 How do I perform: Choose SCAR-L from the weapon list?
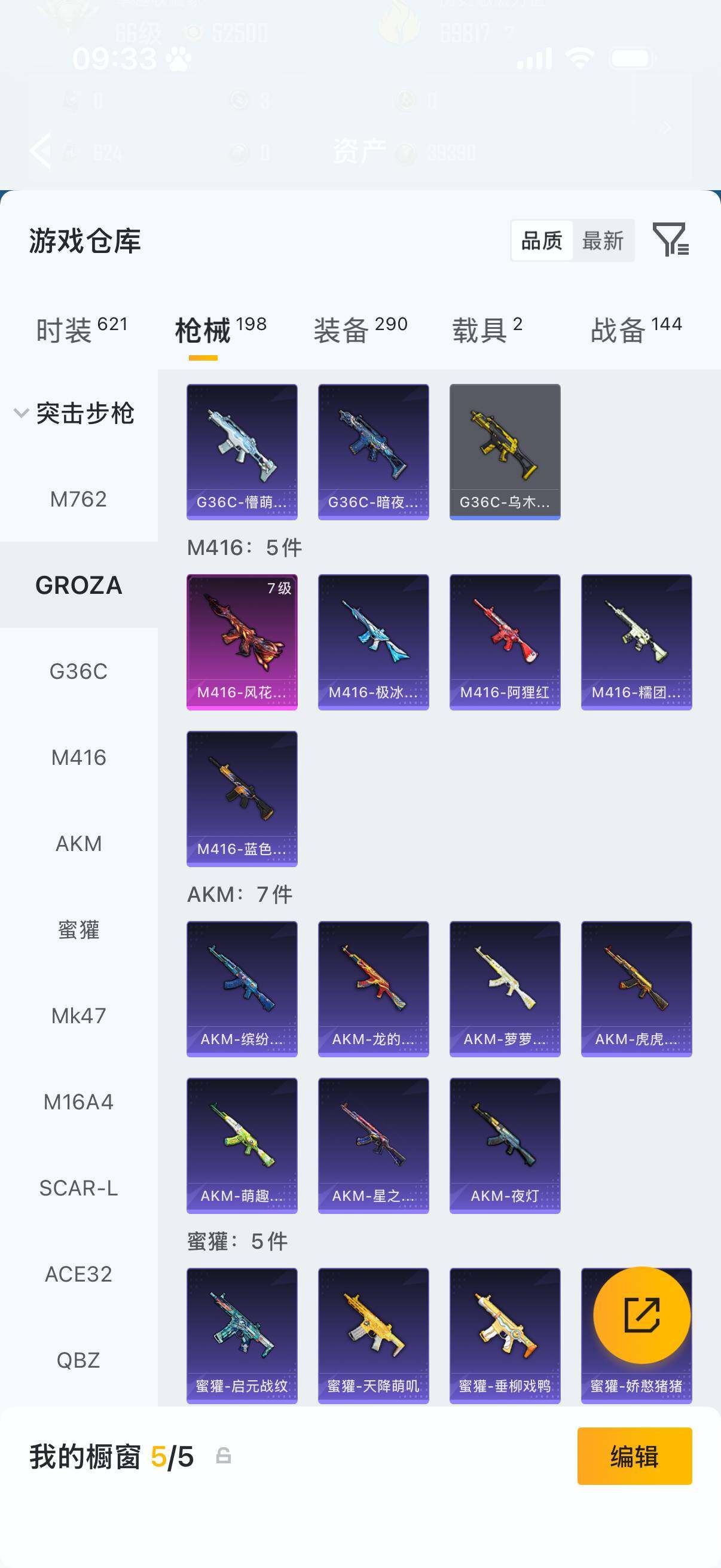[x=78, y=1188]
